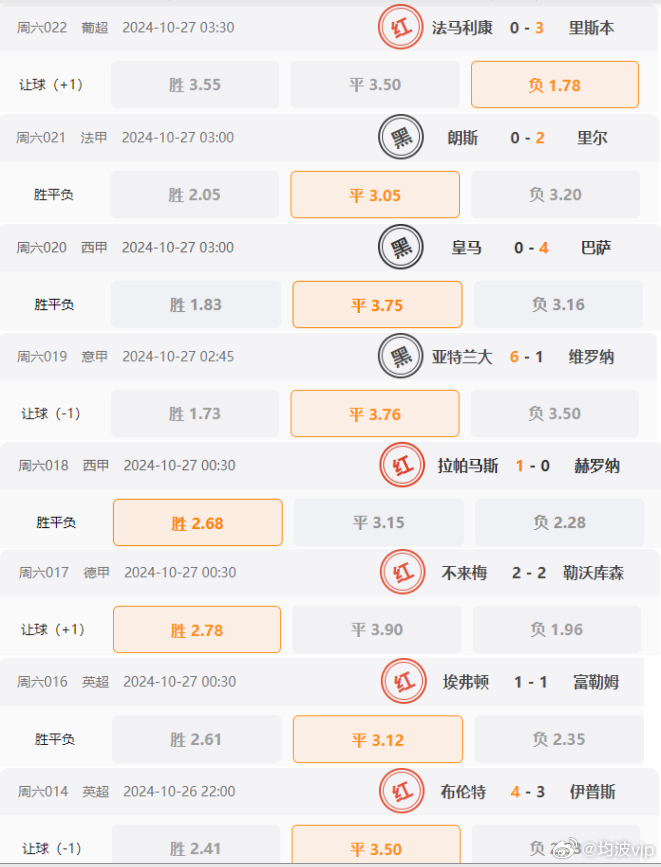Choose 胜 3.55 in the 法马利康 match
This screenshot has width=661, height=867.
click(x=195, y=85)
